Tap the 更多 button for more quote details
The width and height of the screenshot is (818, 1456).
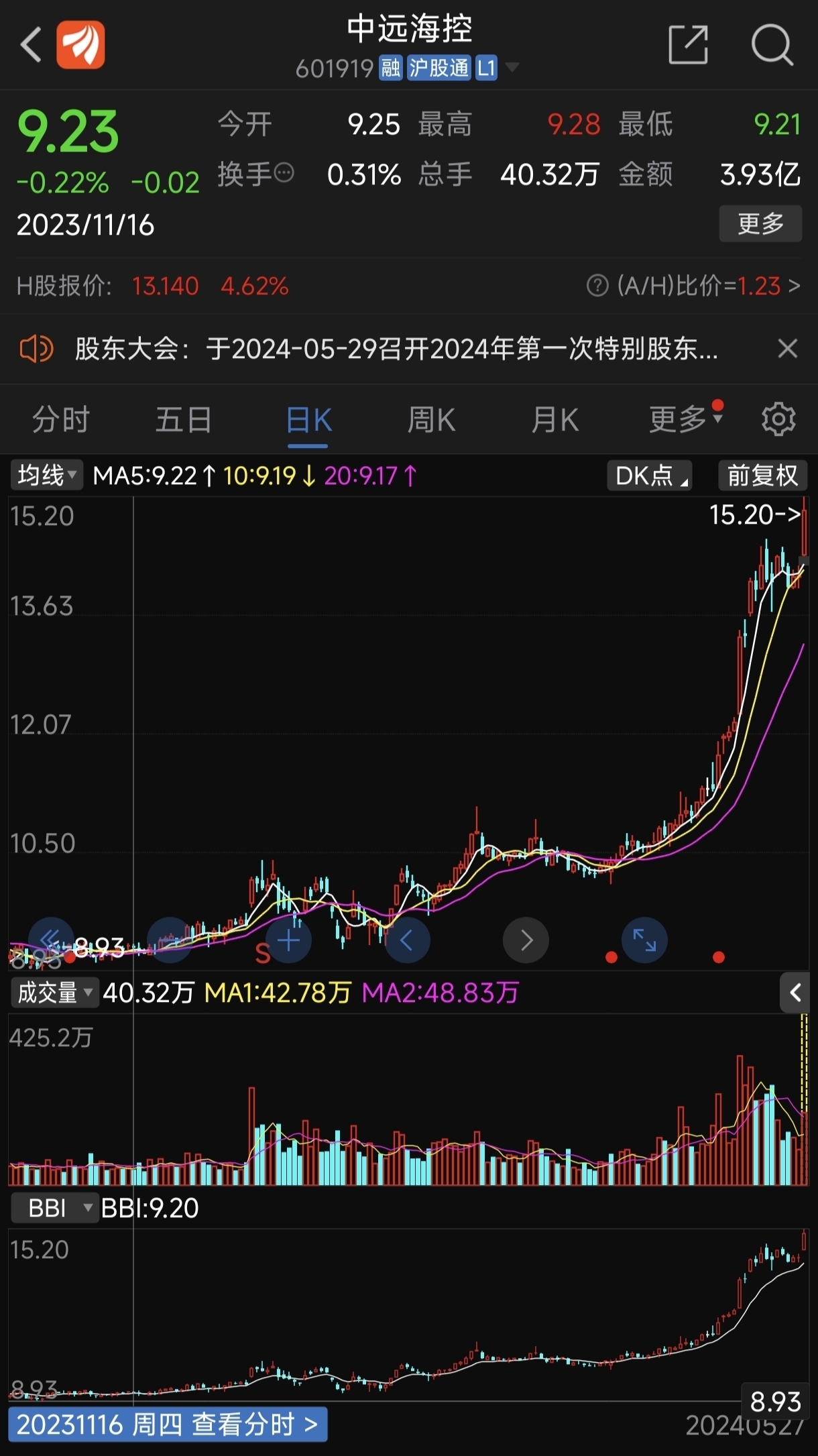coord(760,223)
